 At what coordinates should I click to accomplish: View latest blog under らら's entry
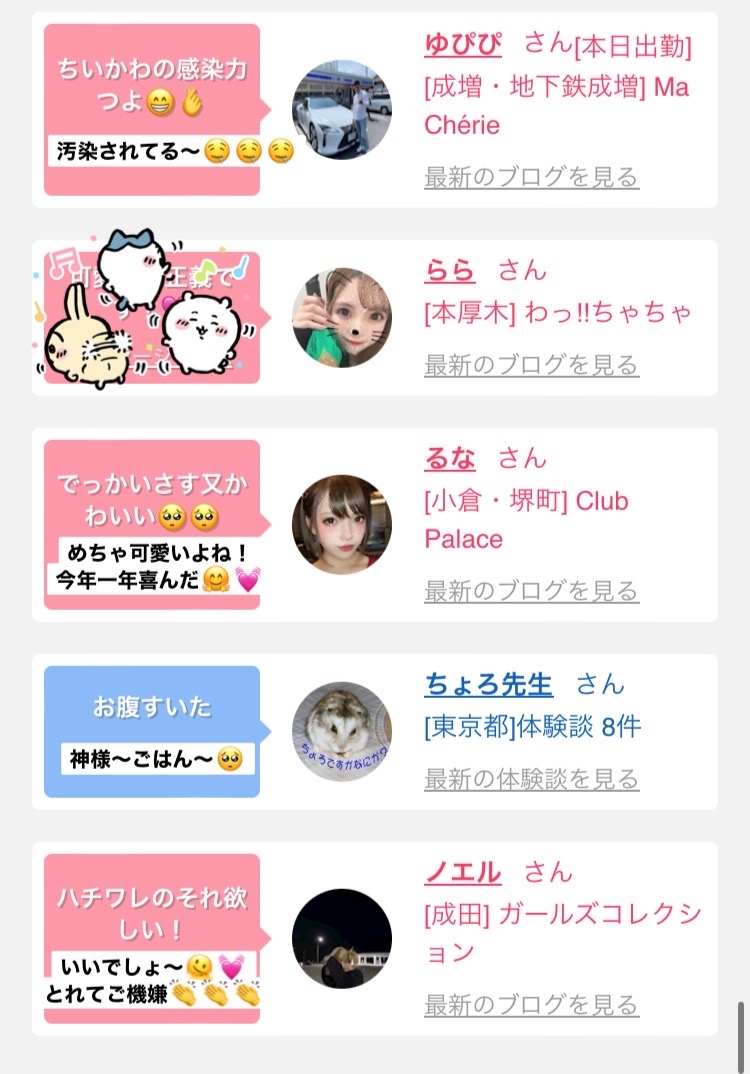[532, 364]
